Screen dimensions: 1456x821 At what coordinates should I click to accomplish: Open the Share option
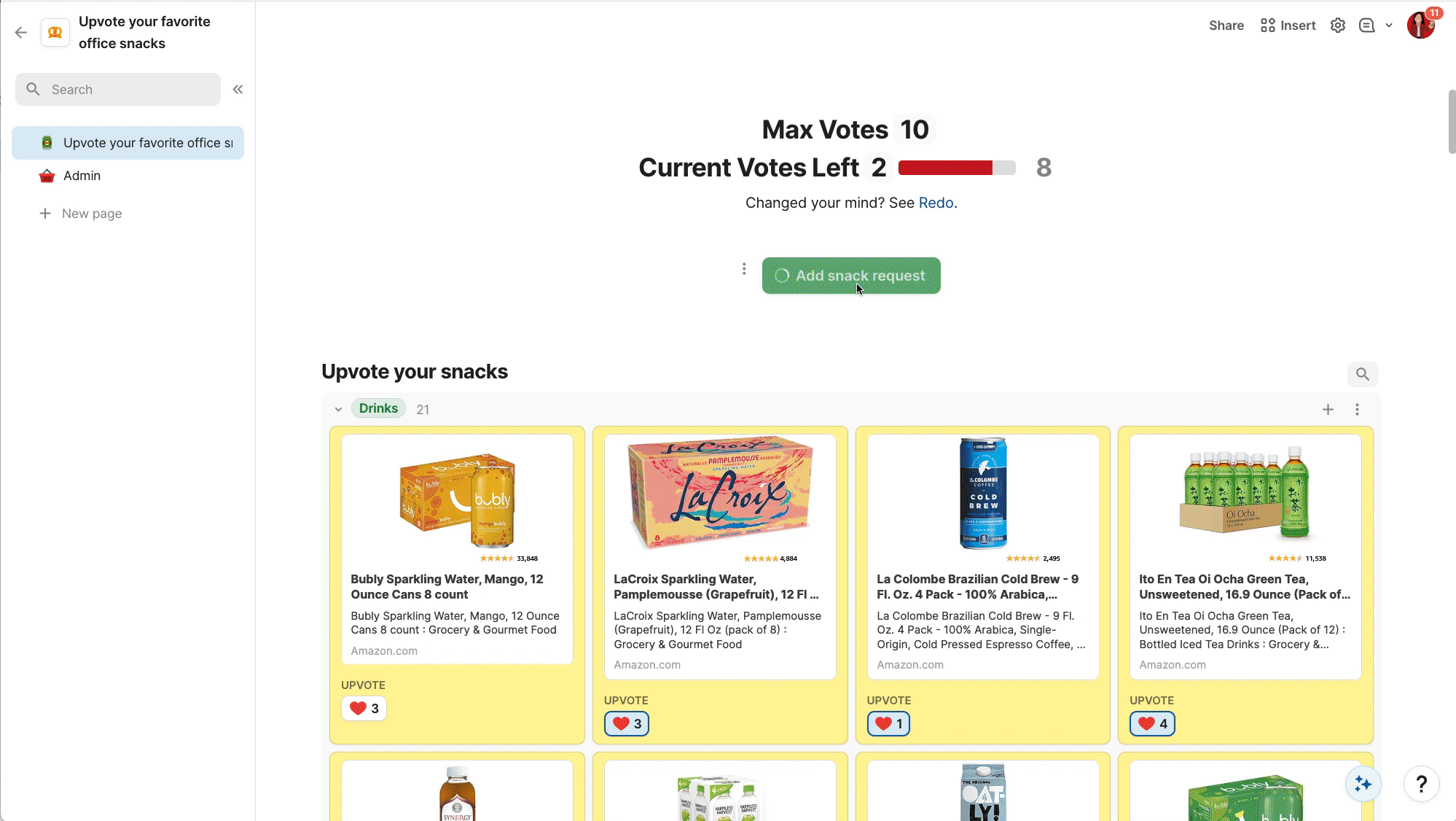[x=1226, y=26]
